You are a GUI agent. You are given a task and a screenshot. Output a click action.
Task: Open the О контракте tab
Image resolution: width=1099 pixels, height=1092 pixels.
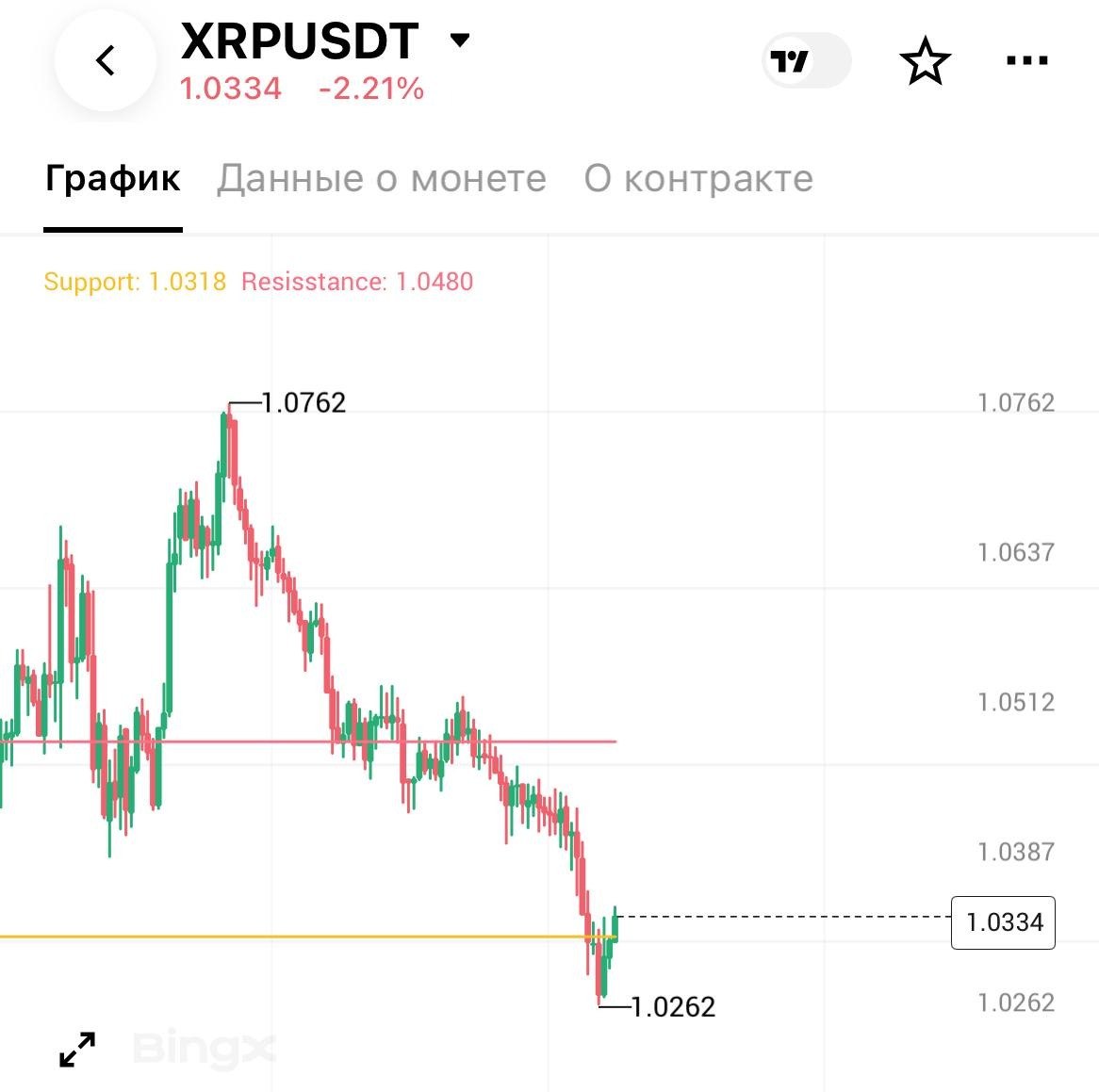[x=698, y=179]
